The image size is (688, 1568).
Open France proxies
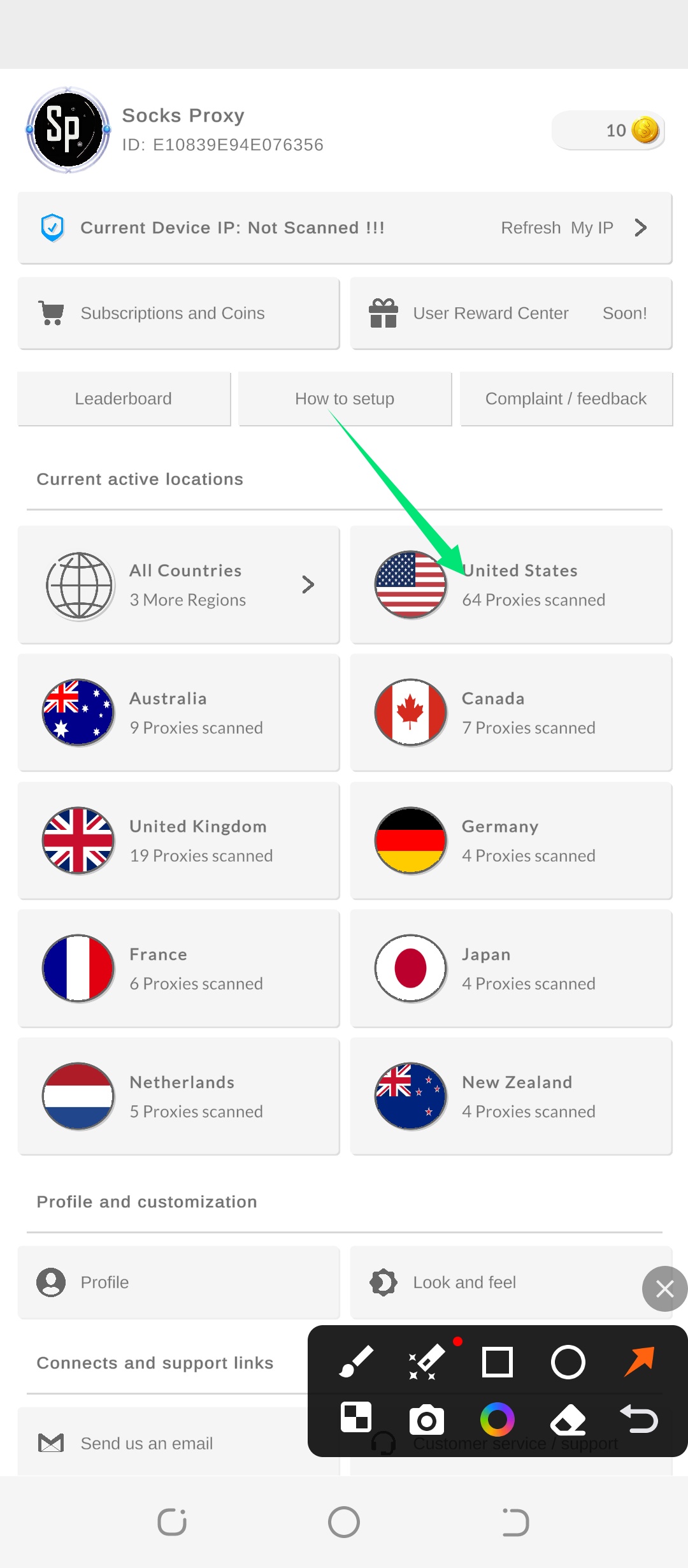pos(178,969)
